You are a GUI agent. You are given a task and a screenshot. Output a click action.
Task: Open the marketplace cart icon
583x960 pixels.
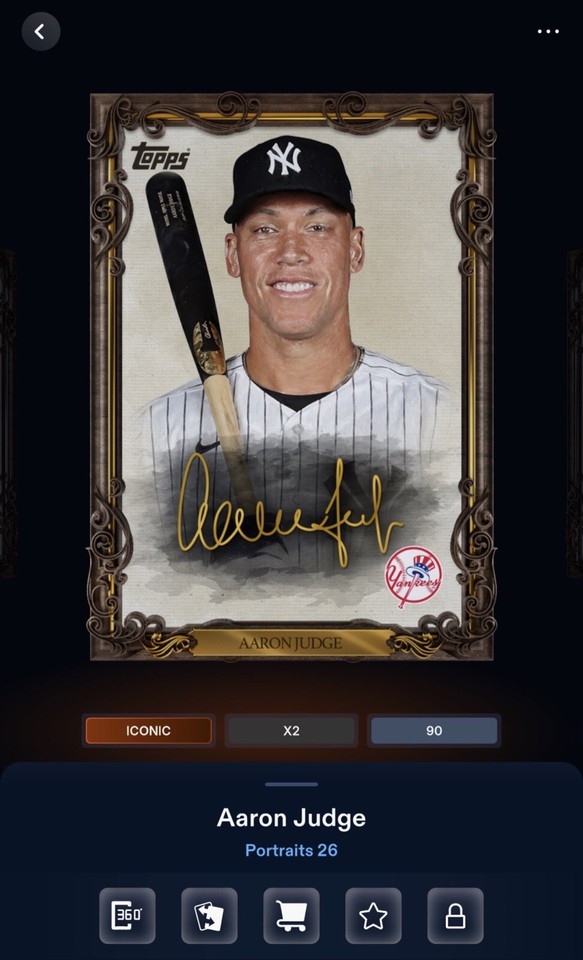292,915
